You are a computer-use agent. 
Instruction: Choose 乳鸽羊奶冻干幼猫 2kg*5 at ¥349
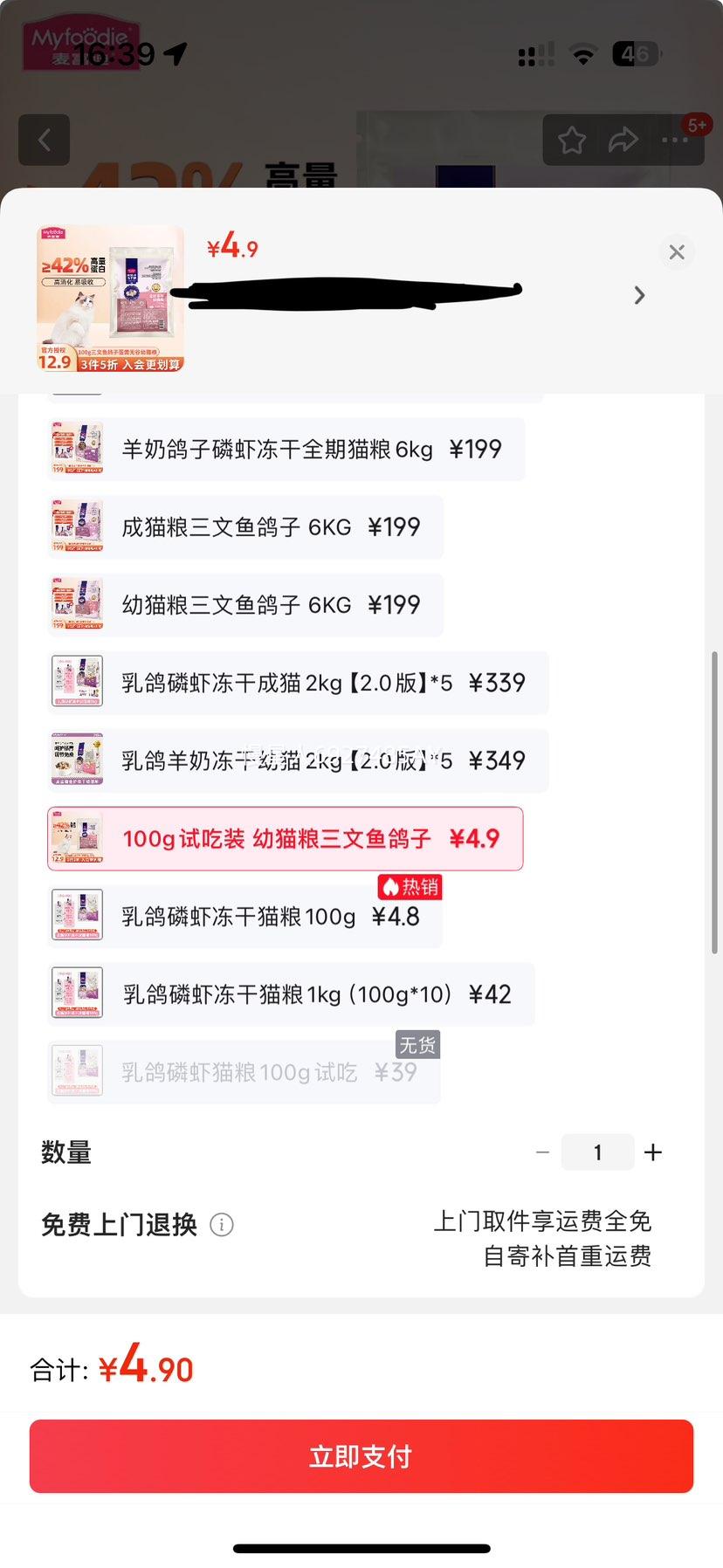(x=298, y=760)
